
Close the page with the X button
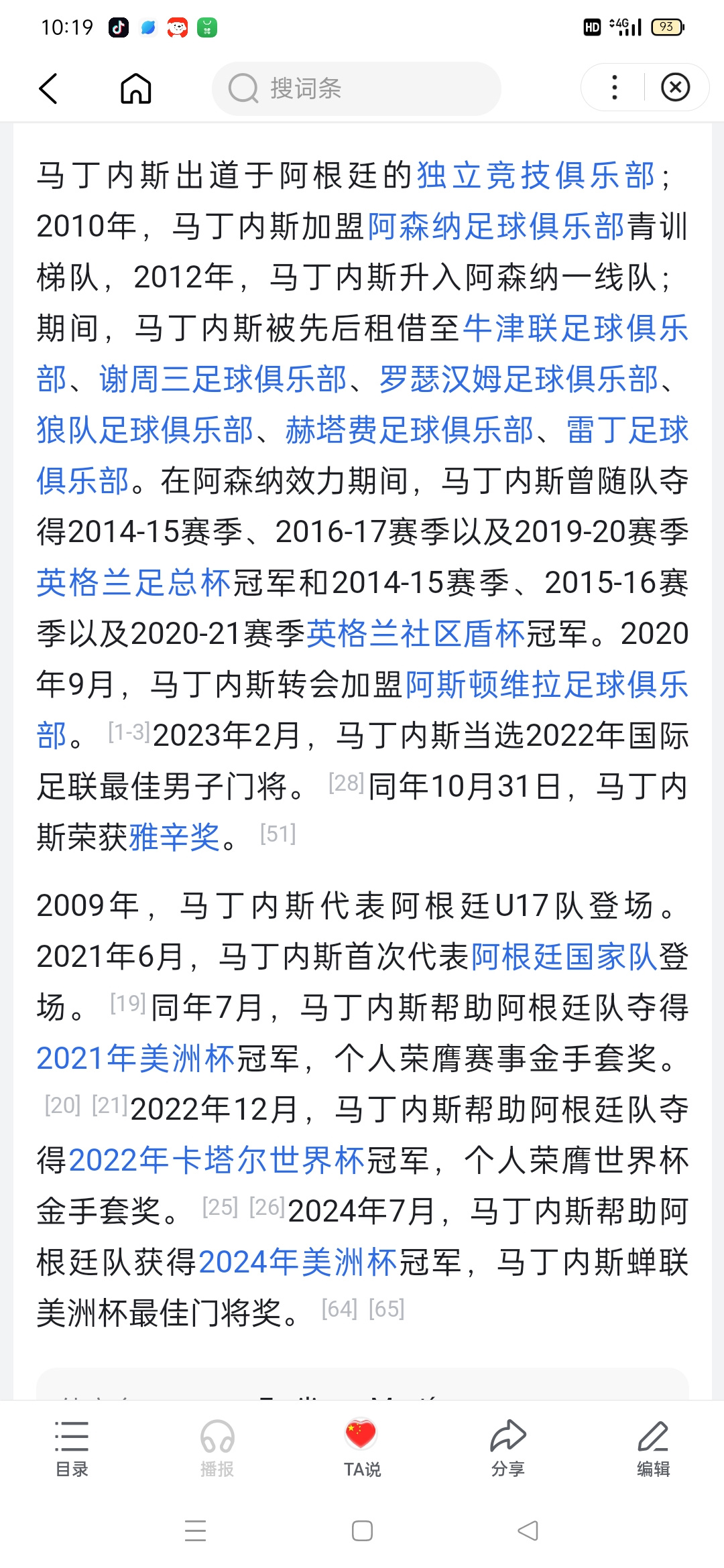pos(675,87)
